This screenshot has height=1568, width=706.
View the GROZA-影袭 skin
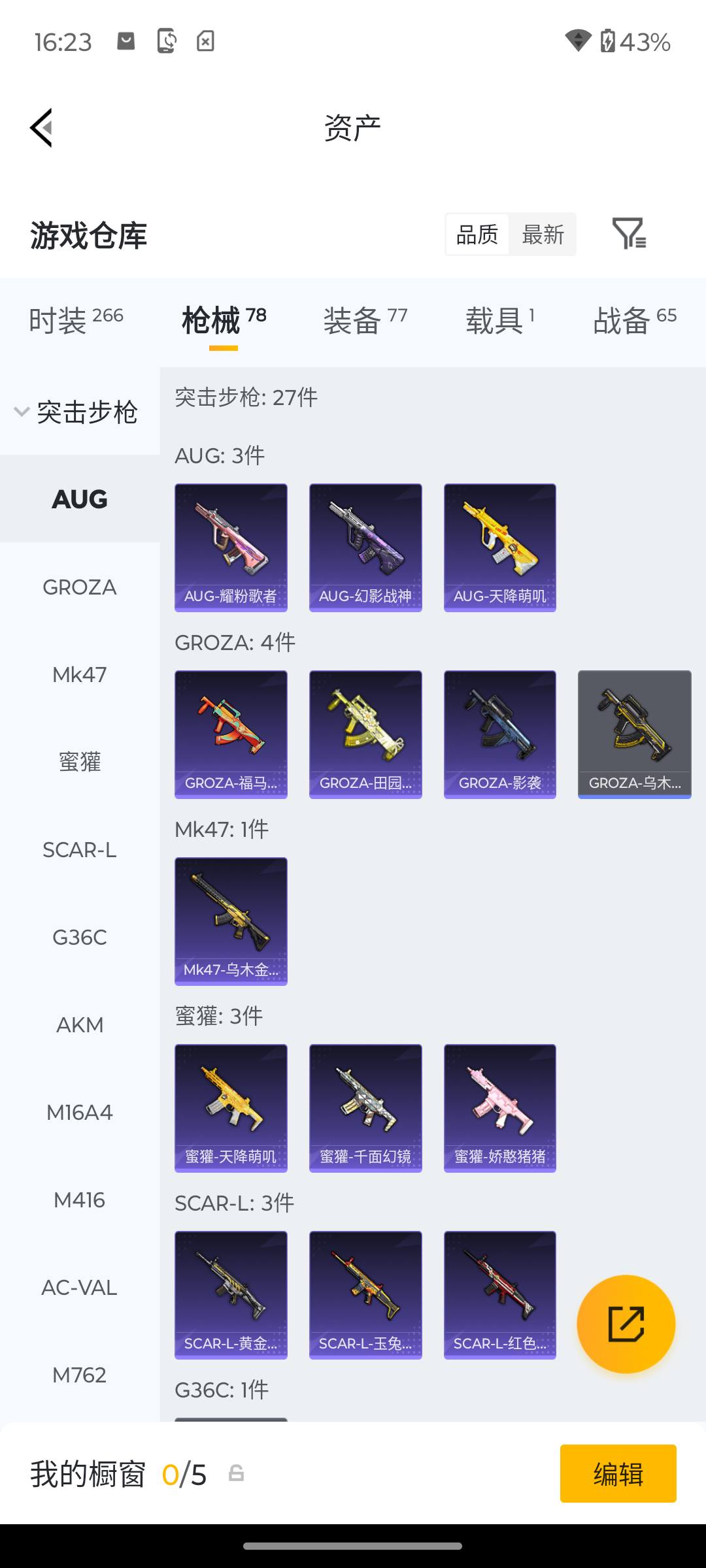point(500,734)
